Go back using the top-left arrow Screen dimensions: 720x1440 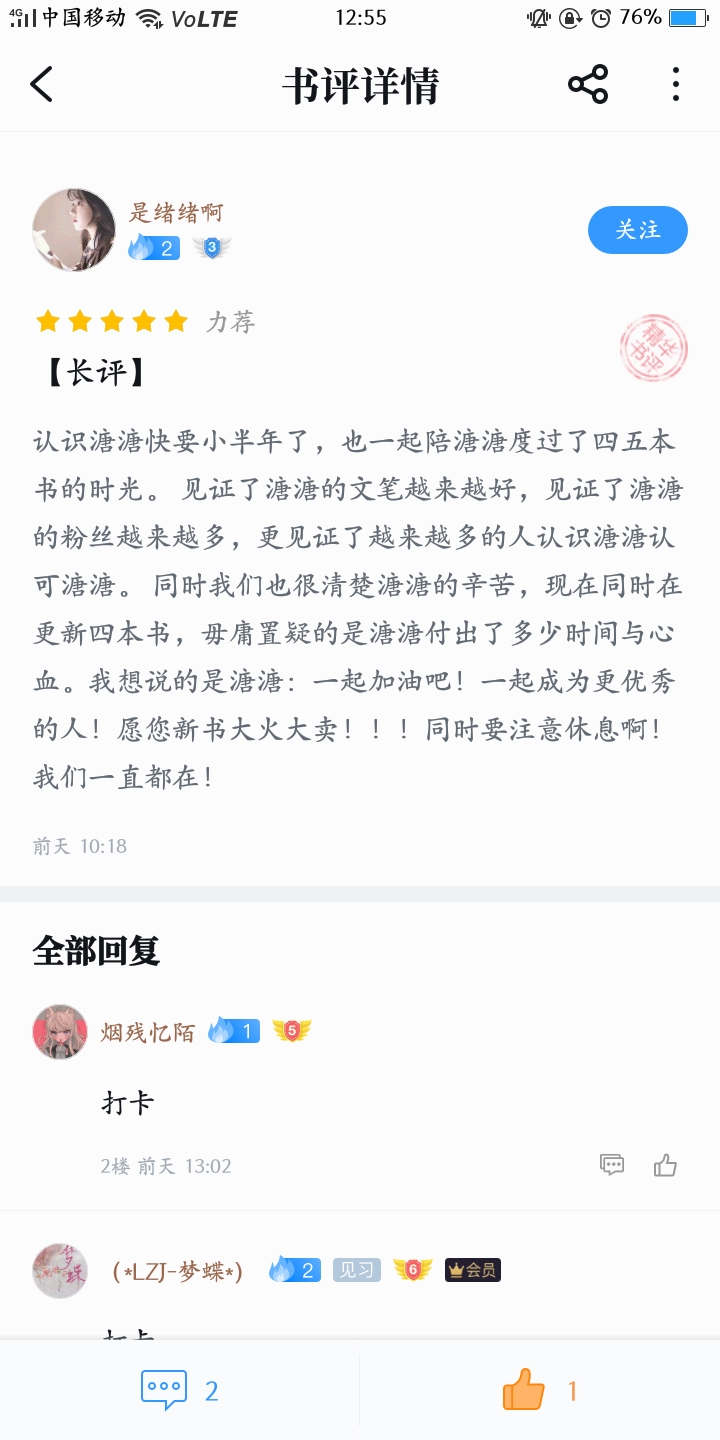coord(41,85)
